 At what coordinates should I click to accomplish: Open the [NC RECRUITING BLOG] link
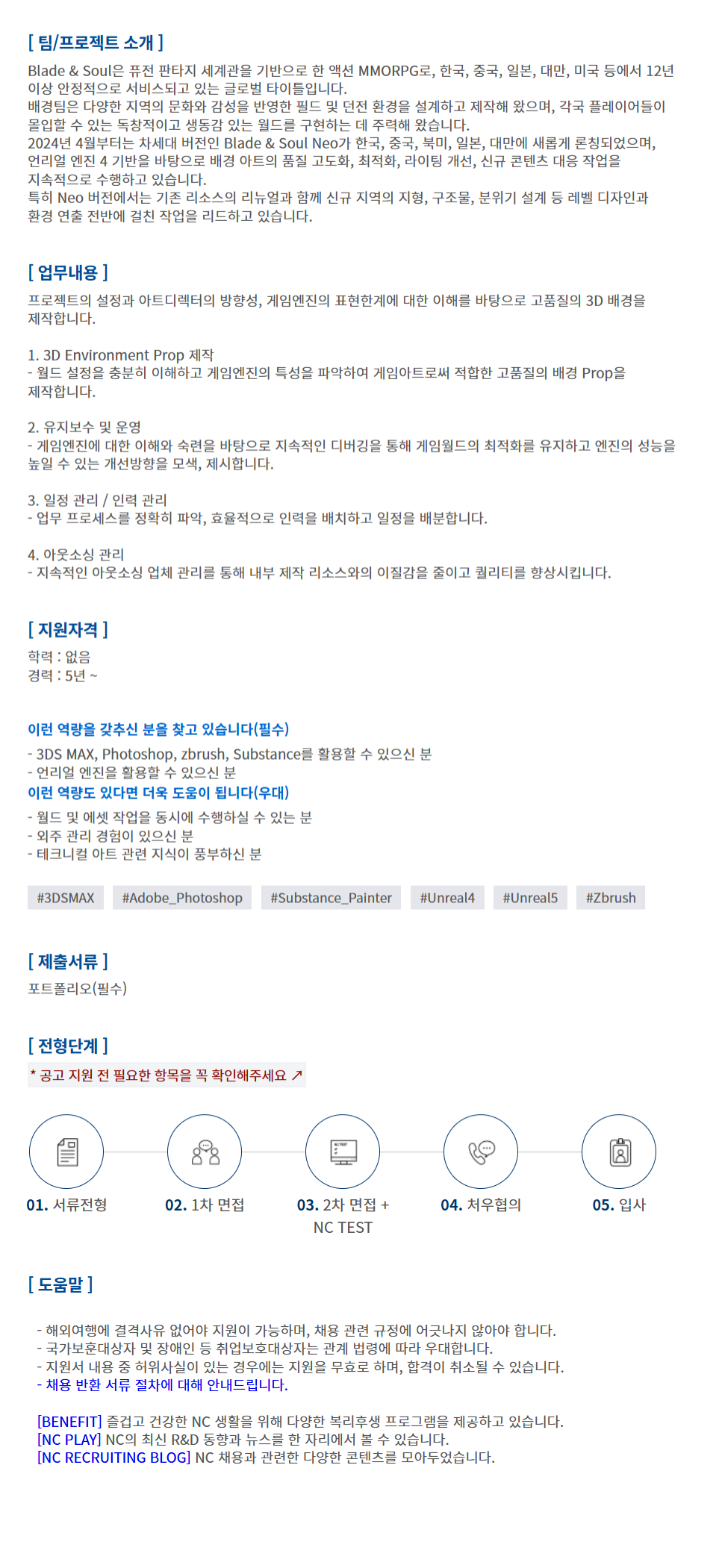114,1457
